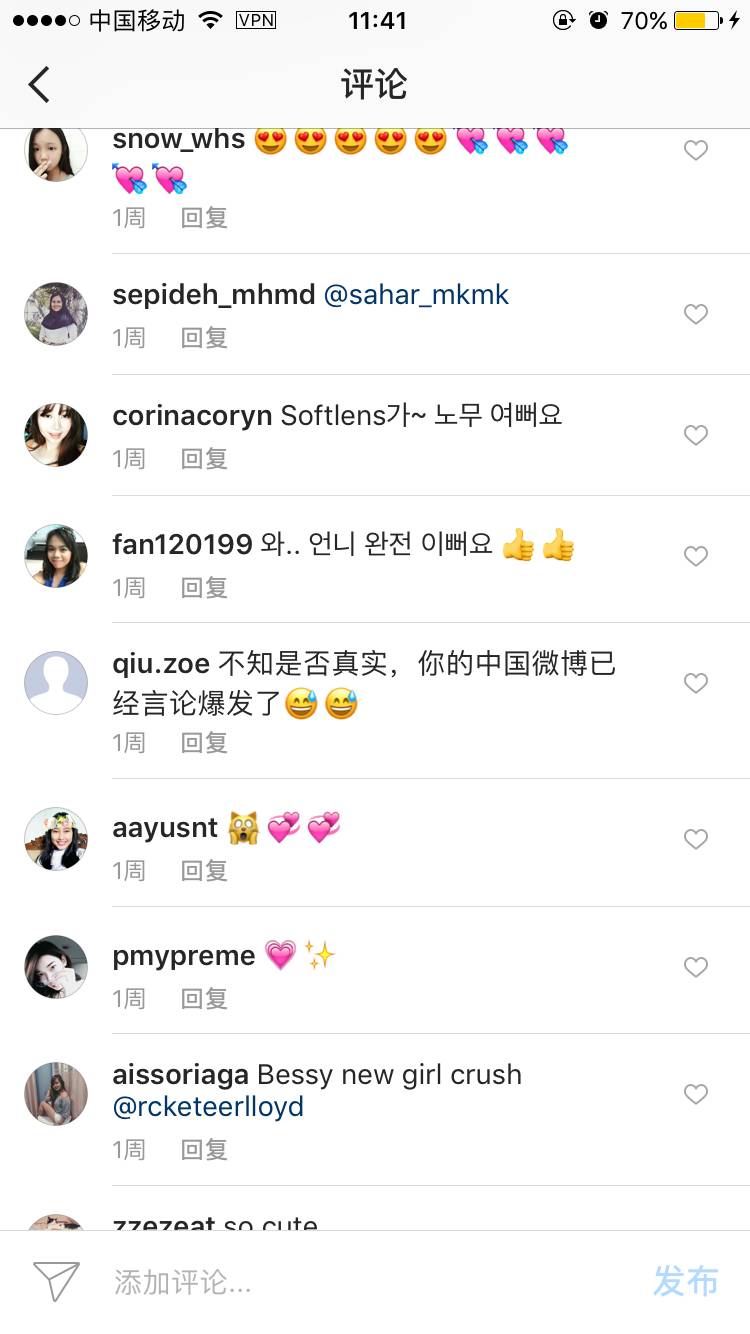Open qiu.zoe's profile picture
Viewport: 750px width, 1334px height.
tap(56, 683)
